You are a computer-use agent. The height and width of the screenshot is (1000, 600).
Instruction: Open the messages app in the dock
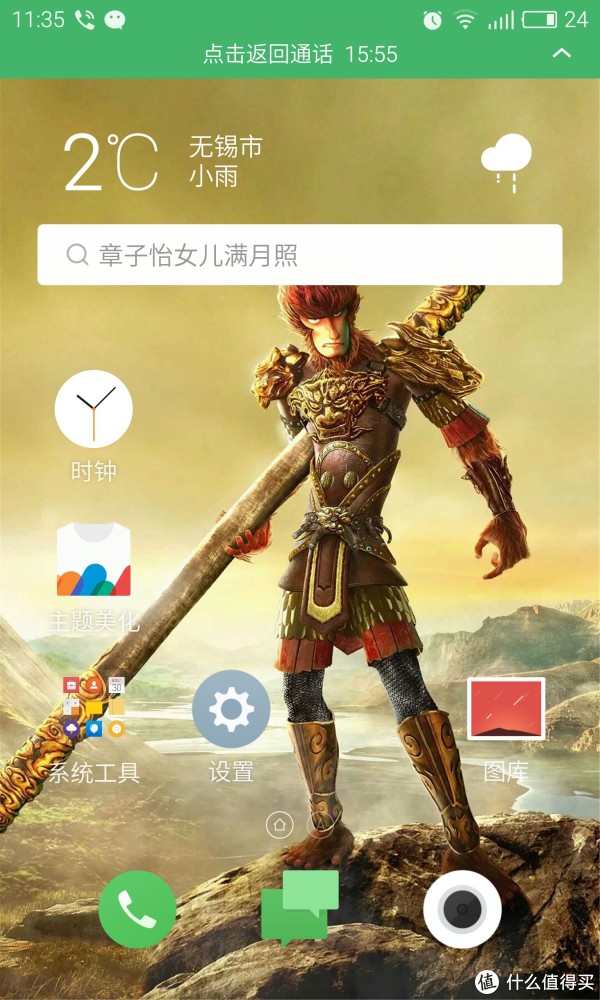300,908
